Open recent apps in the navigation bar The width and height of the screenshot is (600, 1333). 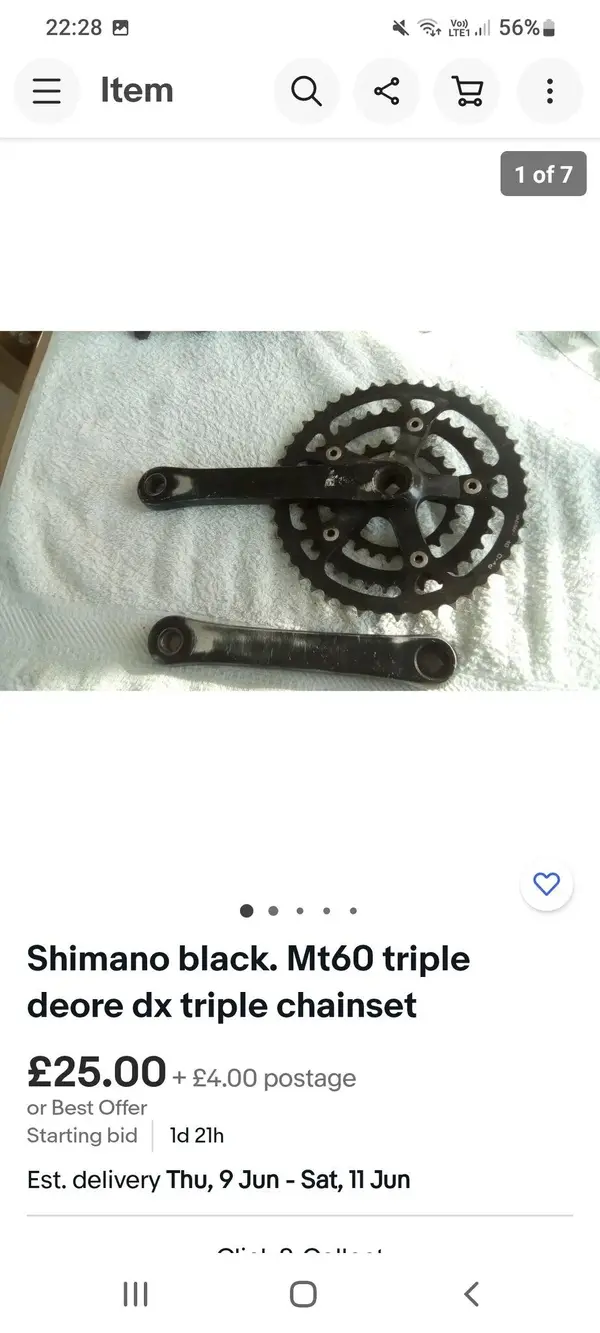(x=135, y=1294)
